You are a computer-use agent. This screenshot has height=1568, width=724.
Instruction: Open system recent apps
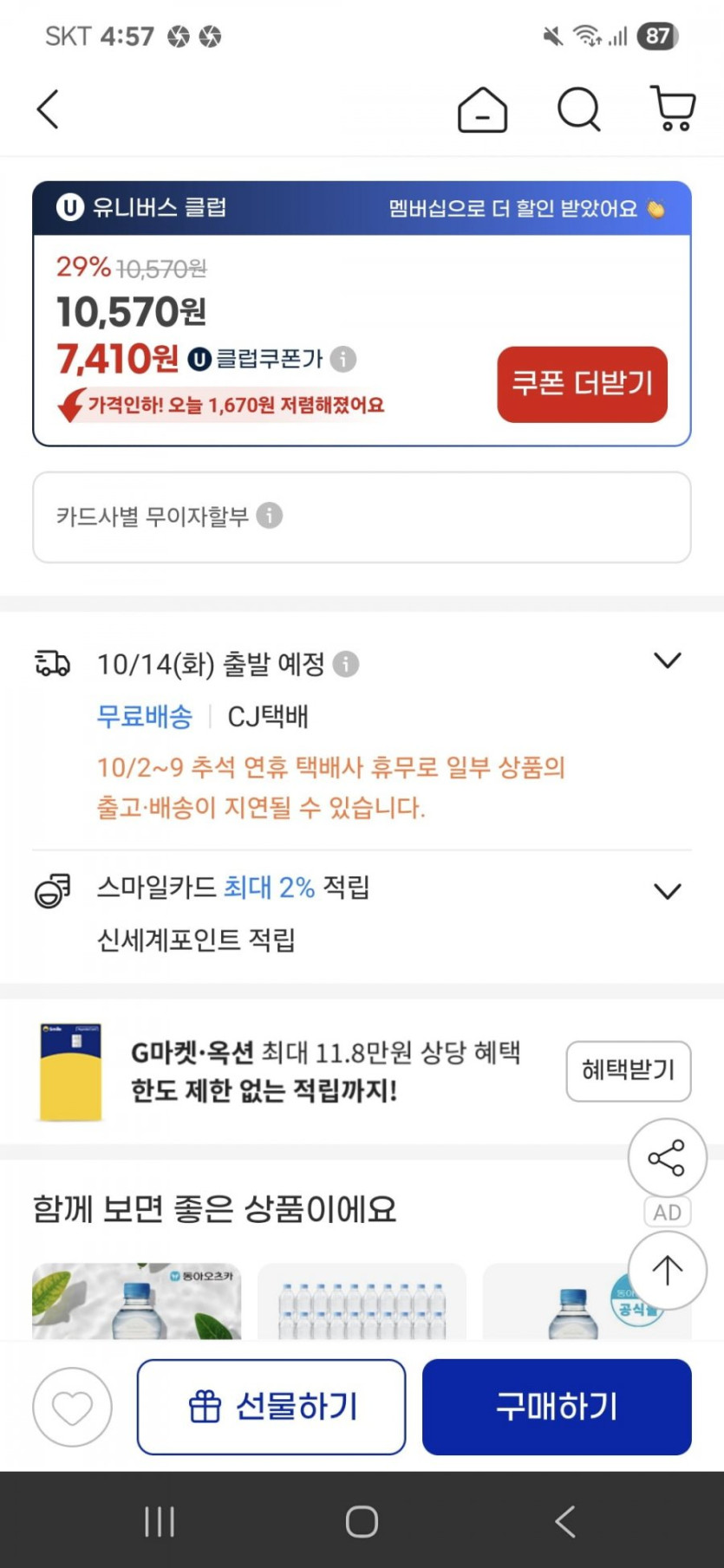[x=160, y=1521]
